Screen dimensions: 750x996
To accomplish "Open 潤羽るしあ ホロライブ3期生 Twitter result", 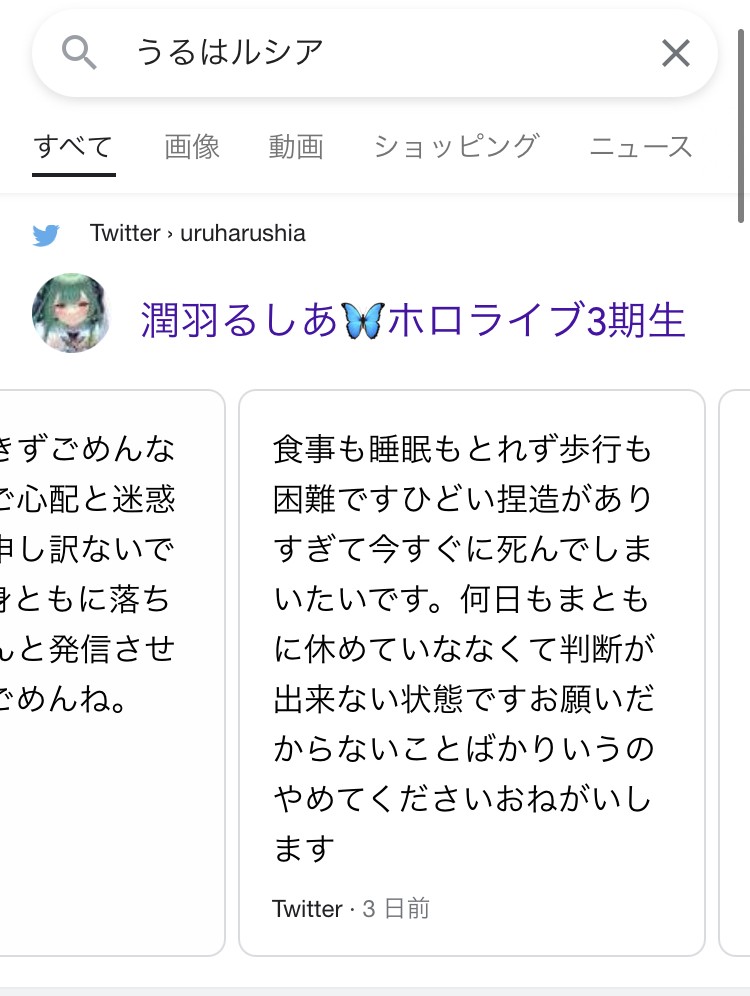I will 412,320.
